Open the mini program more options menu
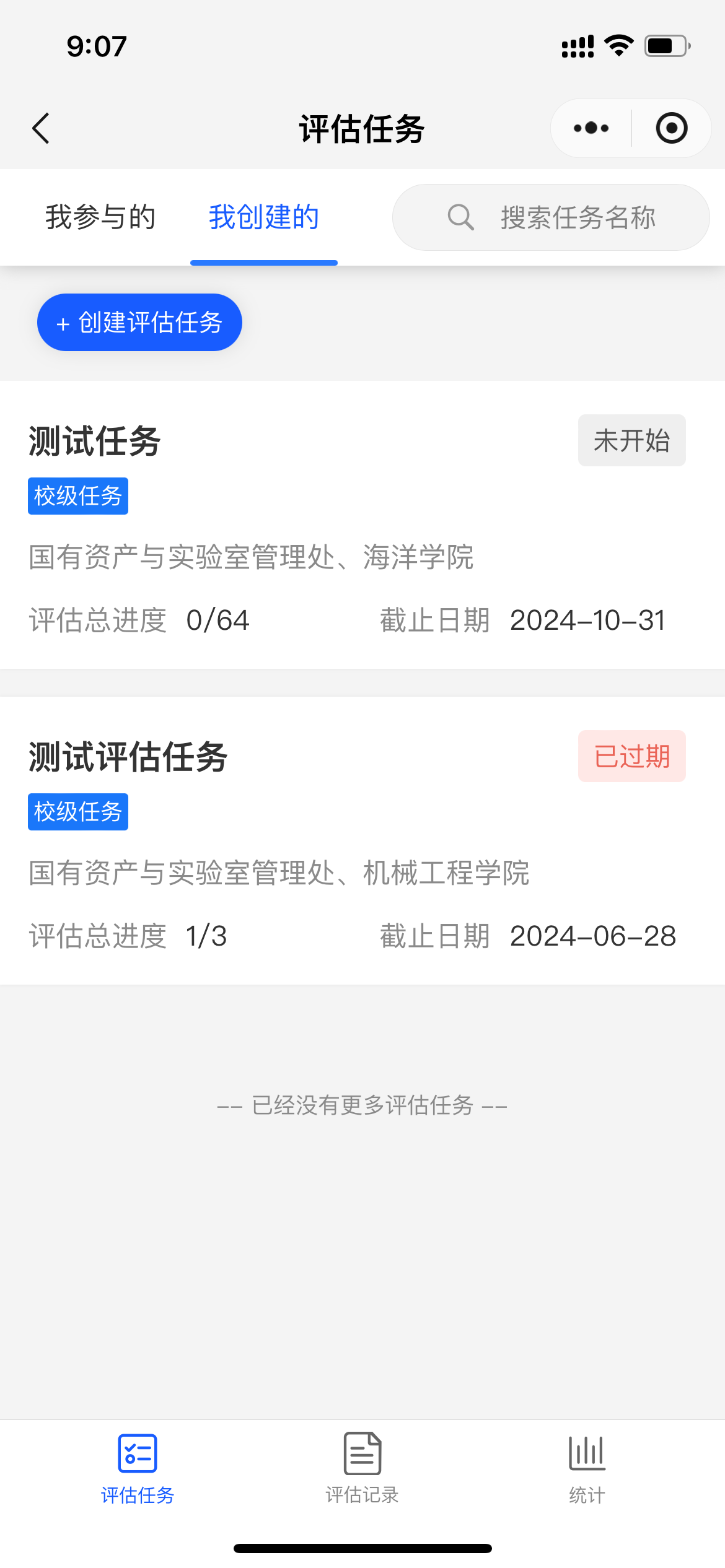This screenshot has width=725, height=1568. 591,128
